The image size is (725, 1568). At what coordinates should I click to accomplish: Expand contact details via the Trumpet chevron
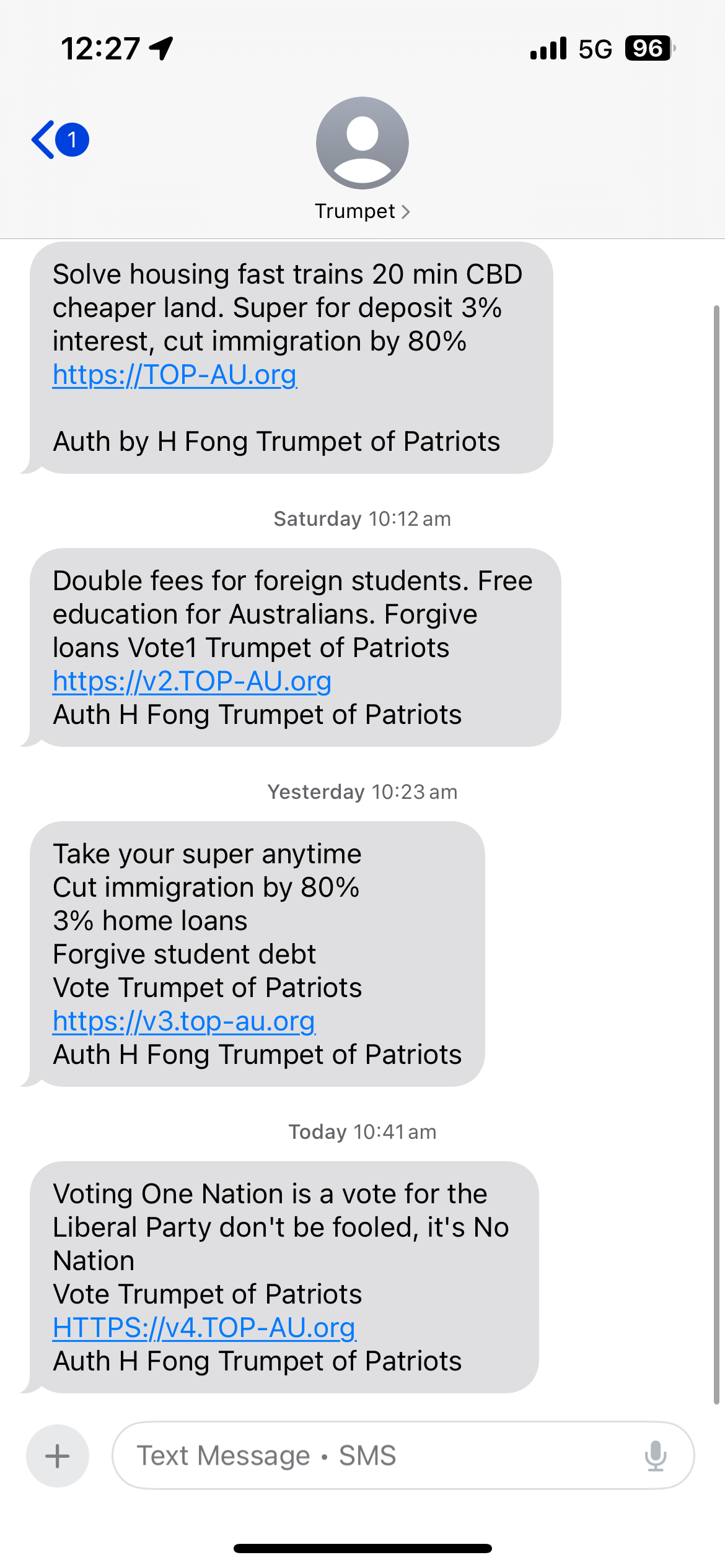tap(406, 211)
